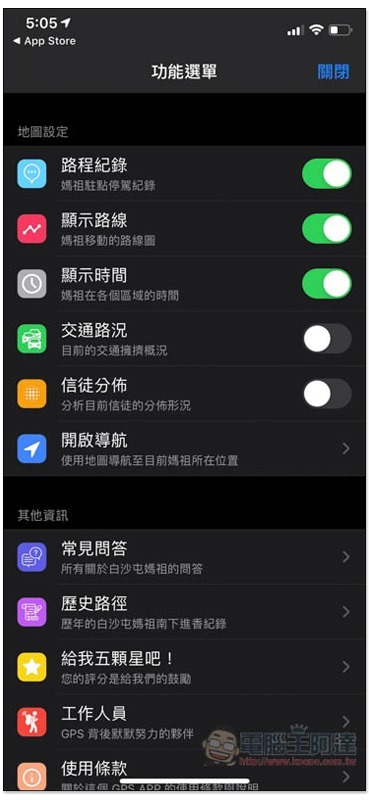Viewport: 369px width, 800px height.
Task: Enable the 交通路況 toggle
Action: tap(327, 339)
